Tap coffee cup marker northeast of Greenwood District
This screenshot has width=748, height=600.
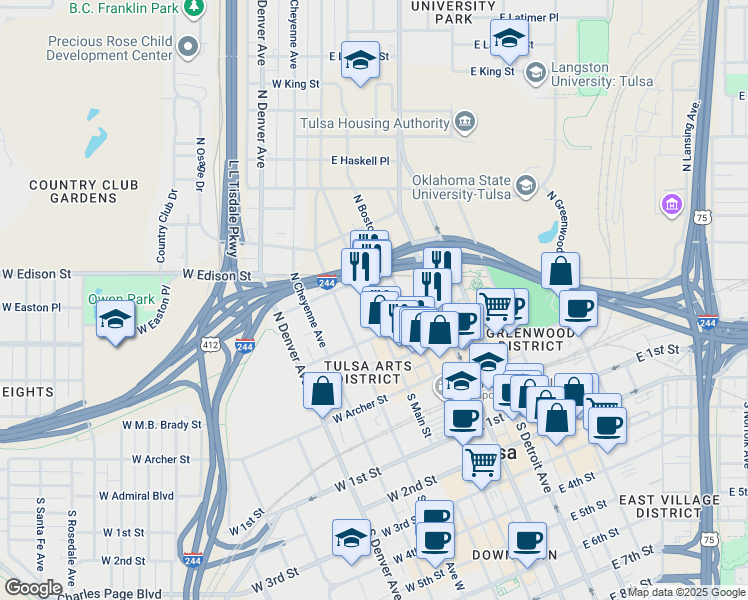click(578, 307)
